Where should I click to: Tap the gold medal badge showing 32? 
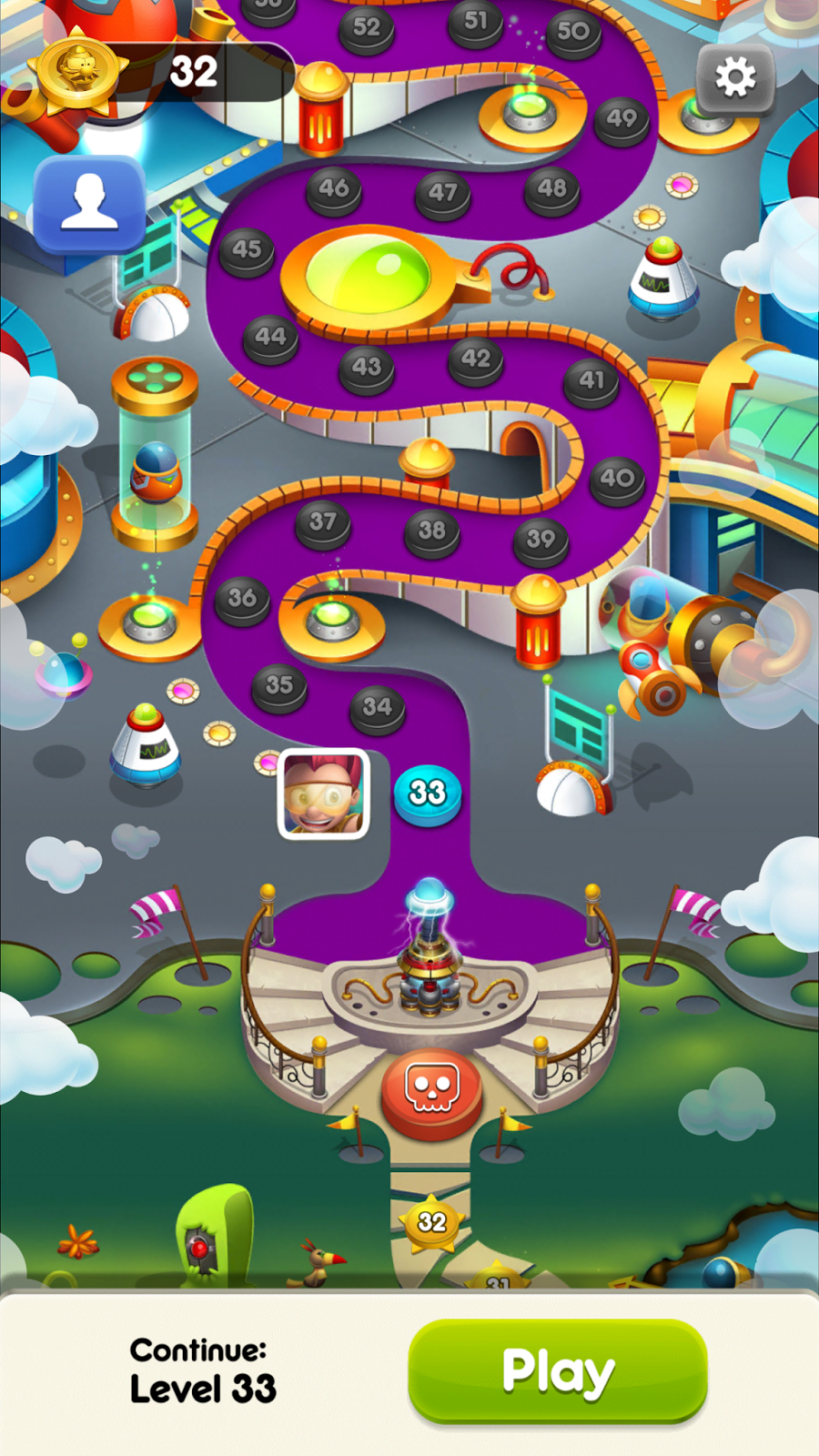[80, 71]
